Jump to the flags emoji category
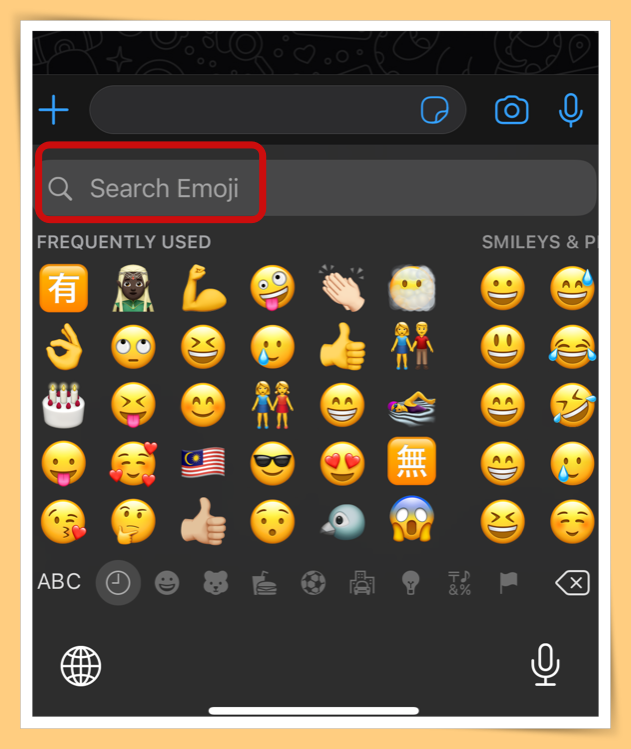 pyautogui.click(x=508, y=583)
